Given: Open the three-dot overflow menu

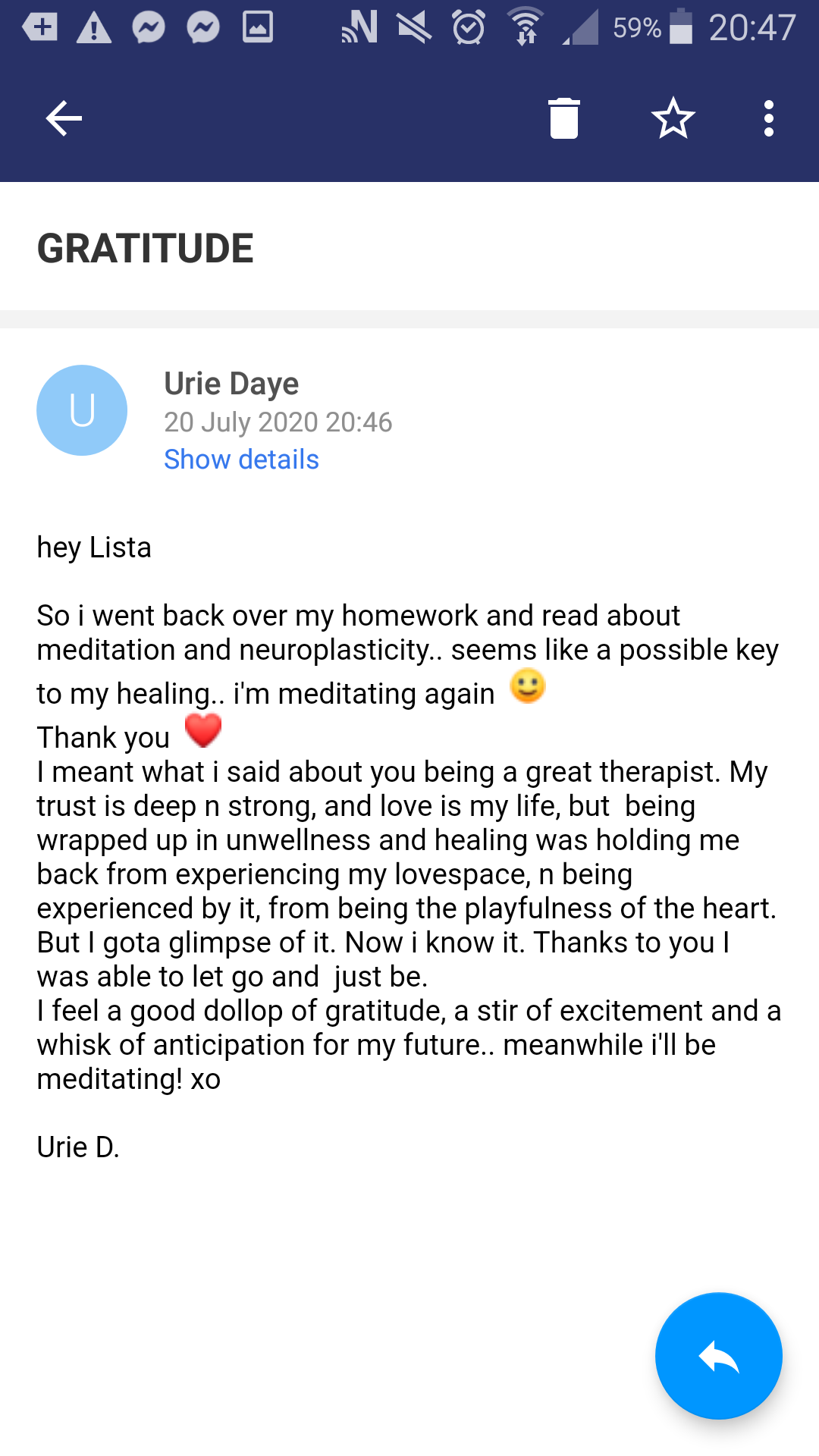Looking at the screenshot, I should 768,118.
